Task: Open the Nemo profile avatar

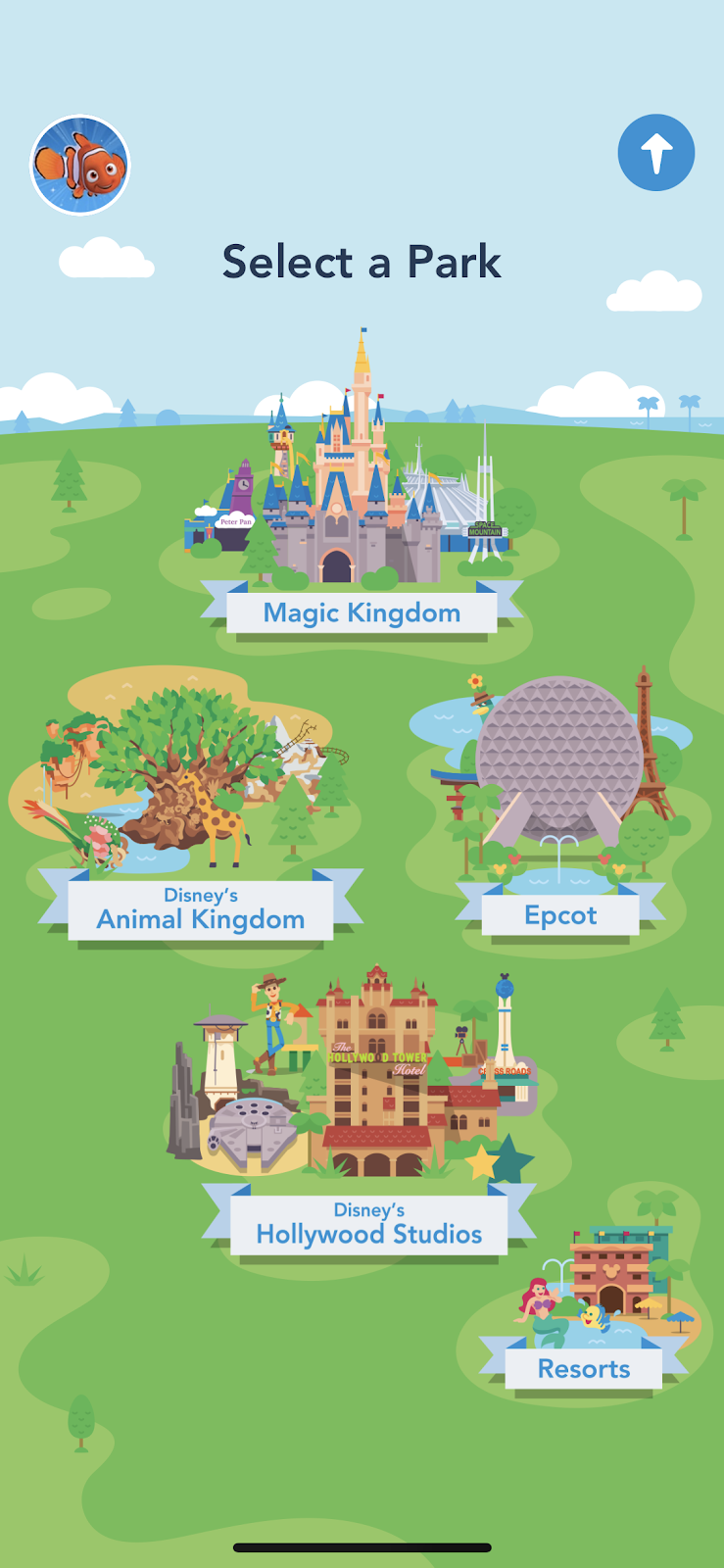Action: [x=80, y=165]
